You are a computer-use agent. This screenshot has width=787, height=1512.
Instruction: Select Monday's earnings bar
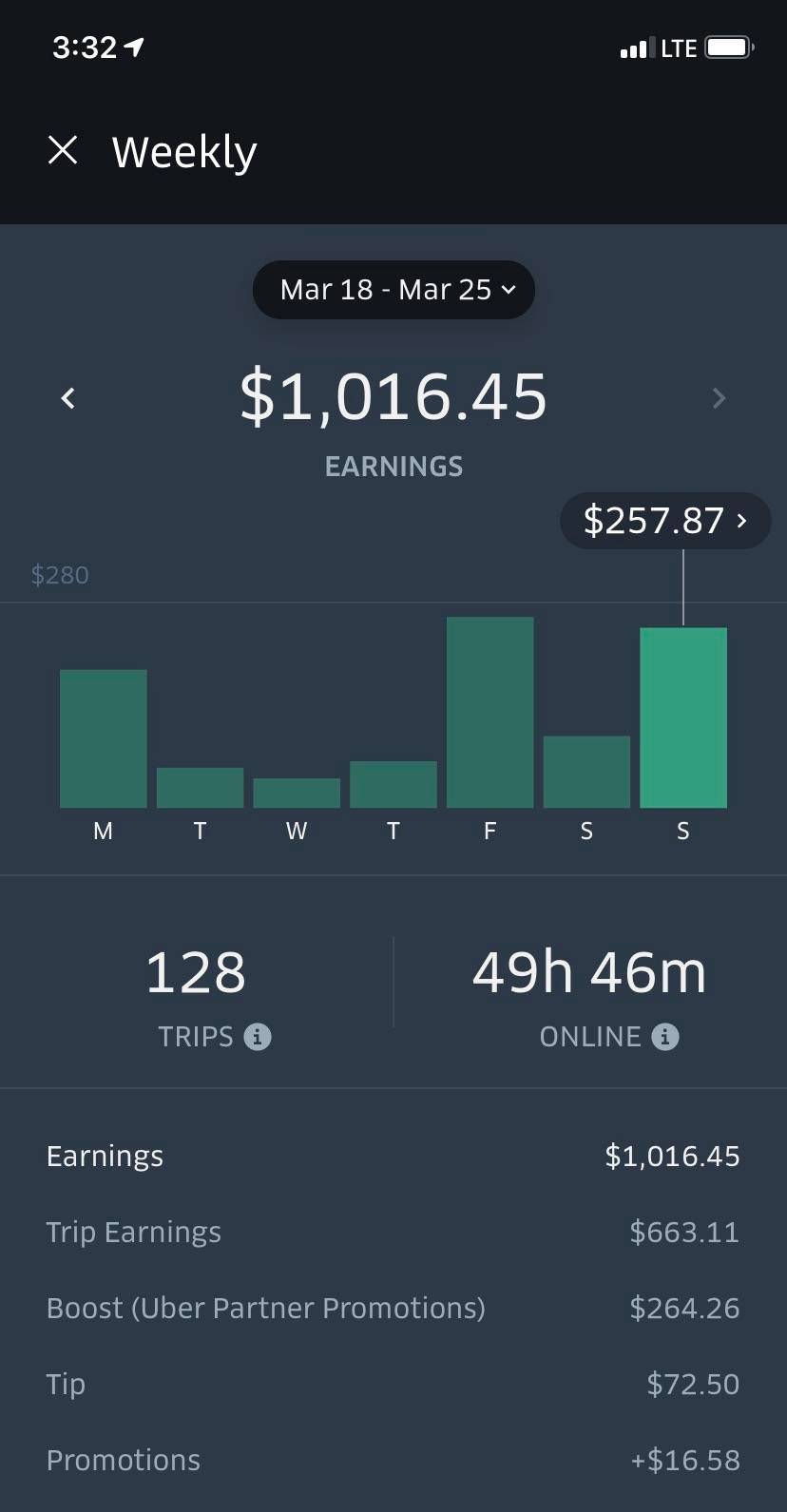click(103, 737)
